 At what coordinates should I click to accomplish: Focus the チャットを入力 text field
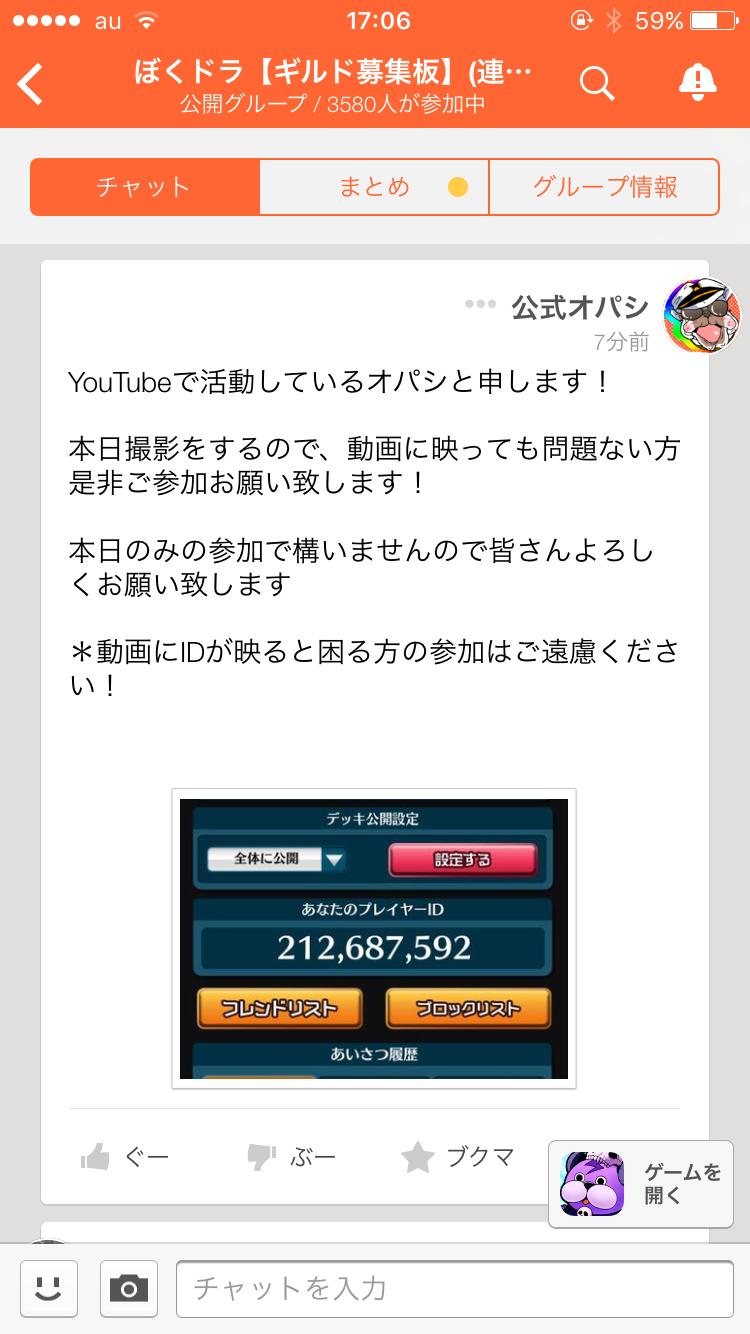[x=454, y=1288]
